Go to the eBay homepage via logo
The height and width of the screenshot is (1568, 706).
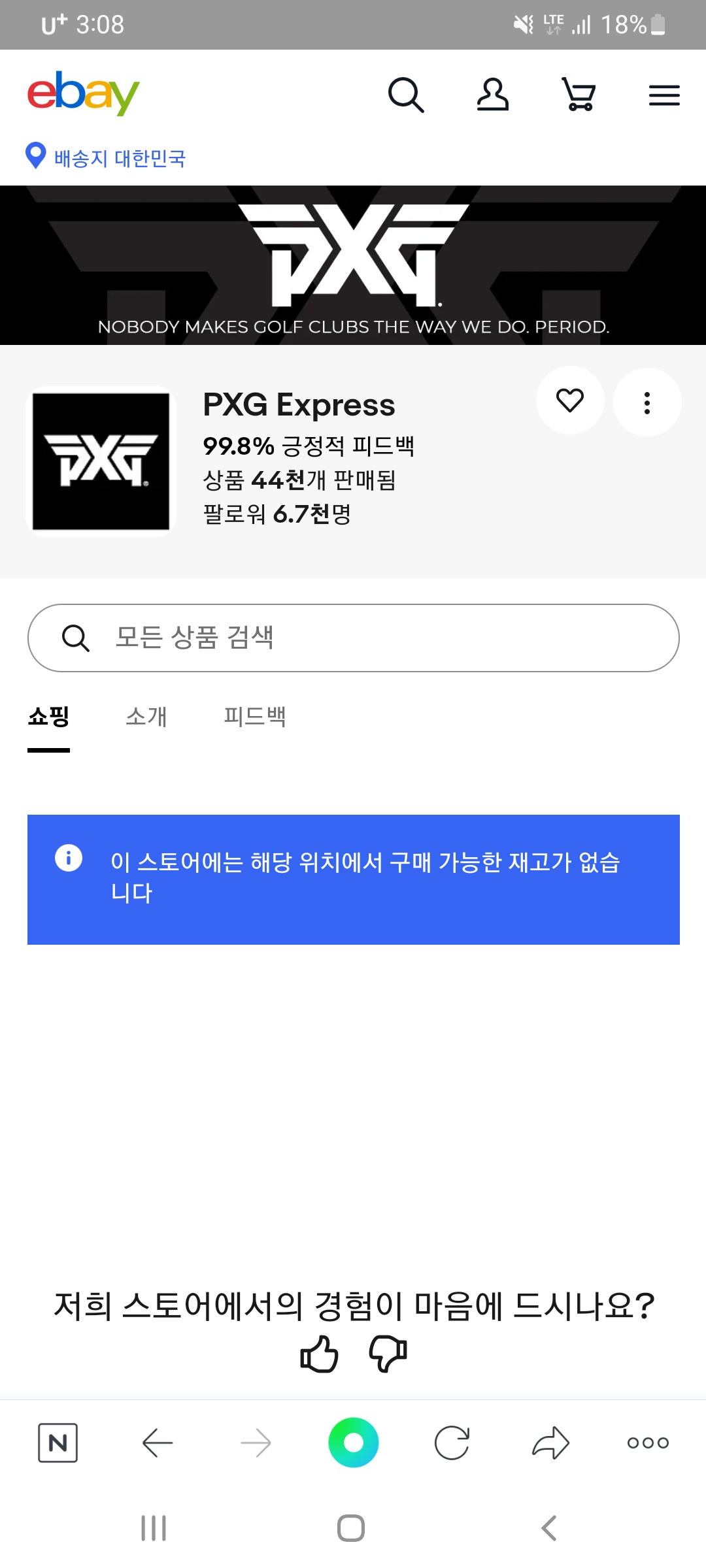[x=83, y=93]
